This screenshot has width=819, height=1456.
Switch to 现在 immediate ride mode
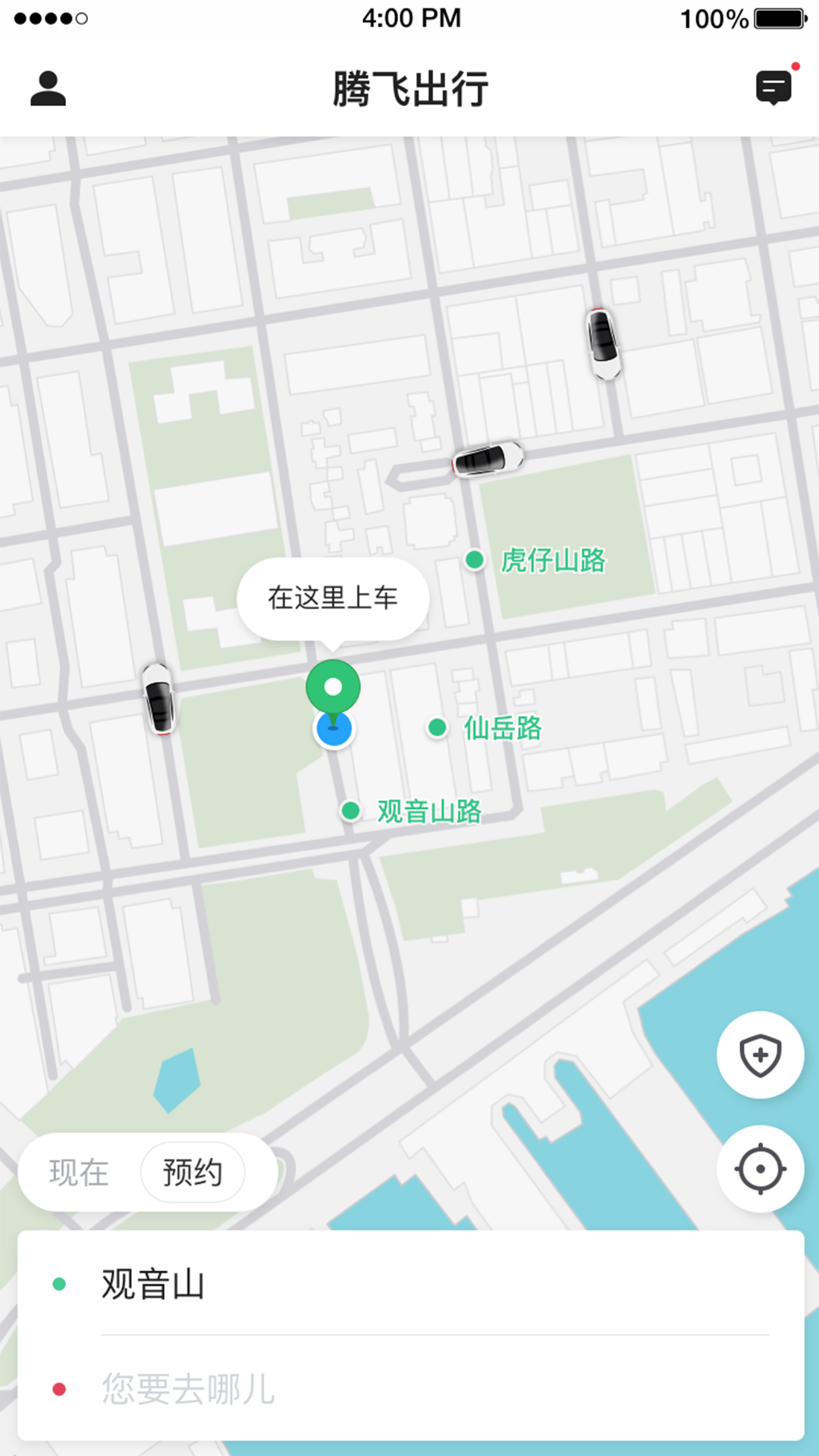tap(78, 1172)
